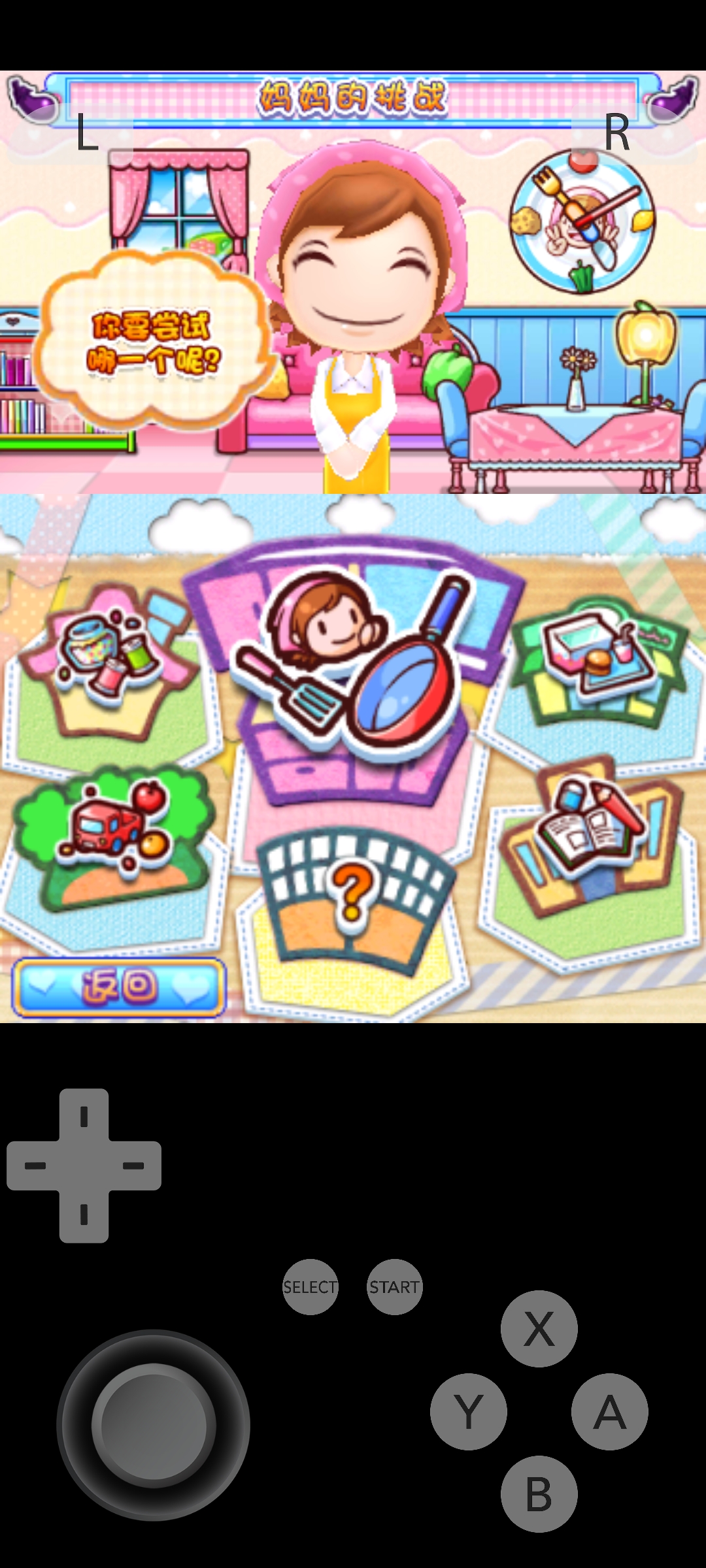Tap left on the D-pad
This screenshot has width=706, height=1568.
click(35, 1166)
